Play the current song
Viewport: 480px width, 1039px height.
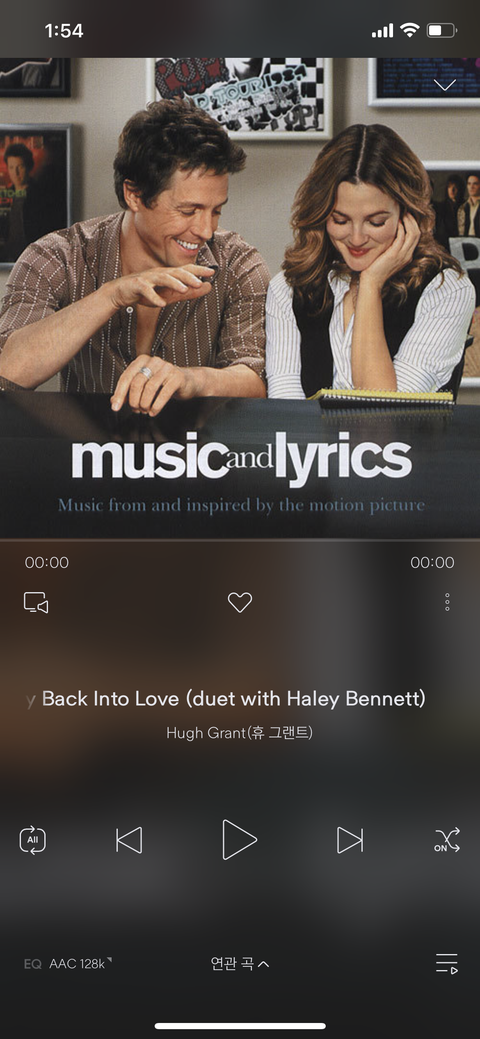pos(239,840)
